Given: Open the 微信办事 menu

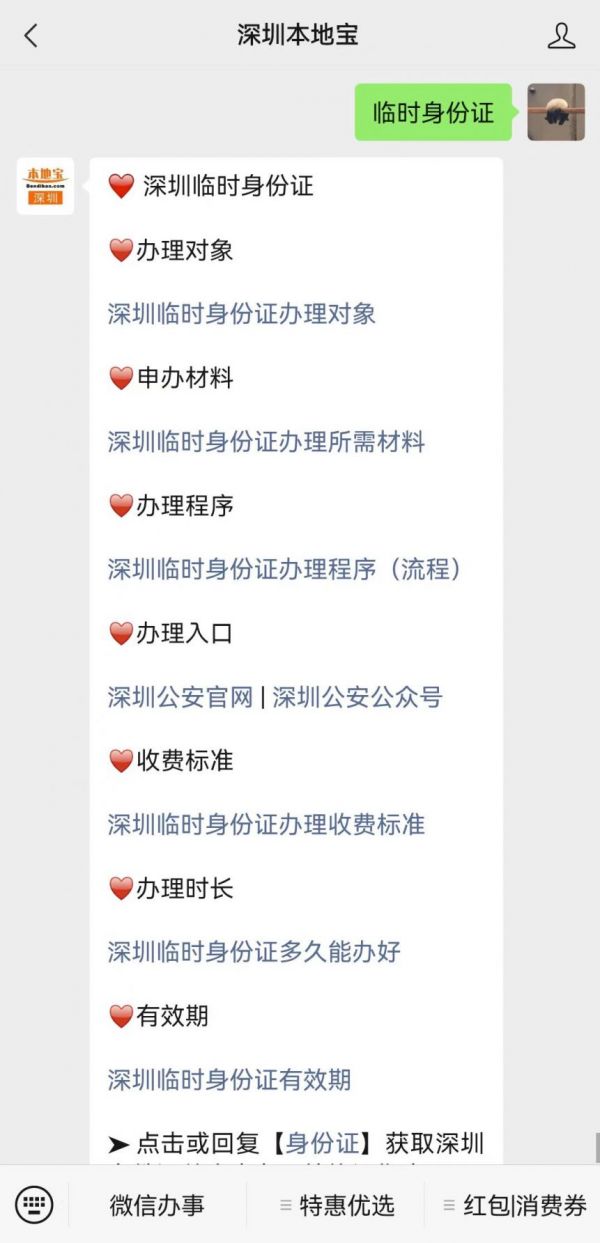Looking at the screenshot, I should pyautogui.click(x=157, y=1205).
